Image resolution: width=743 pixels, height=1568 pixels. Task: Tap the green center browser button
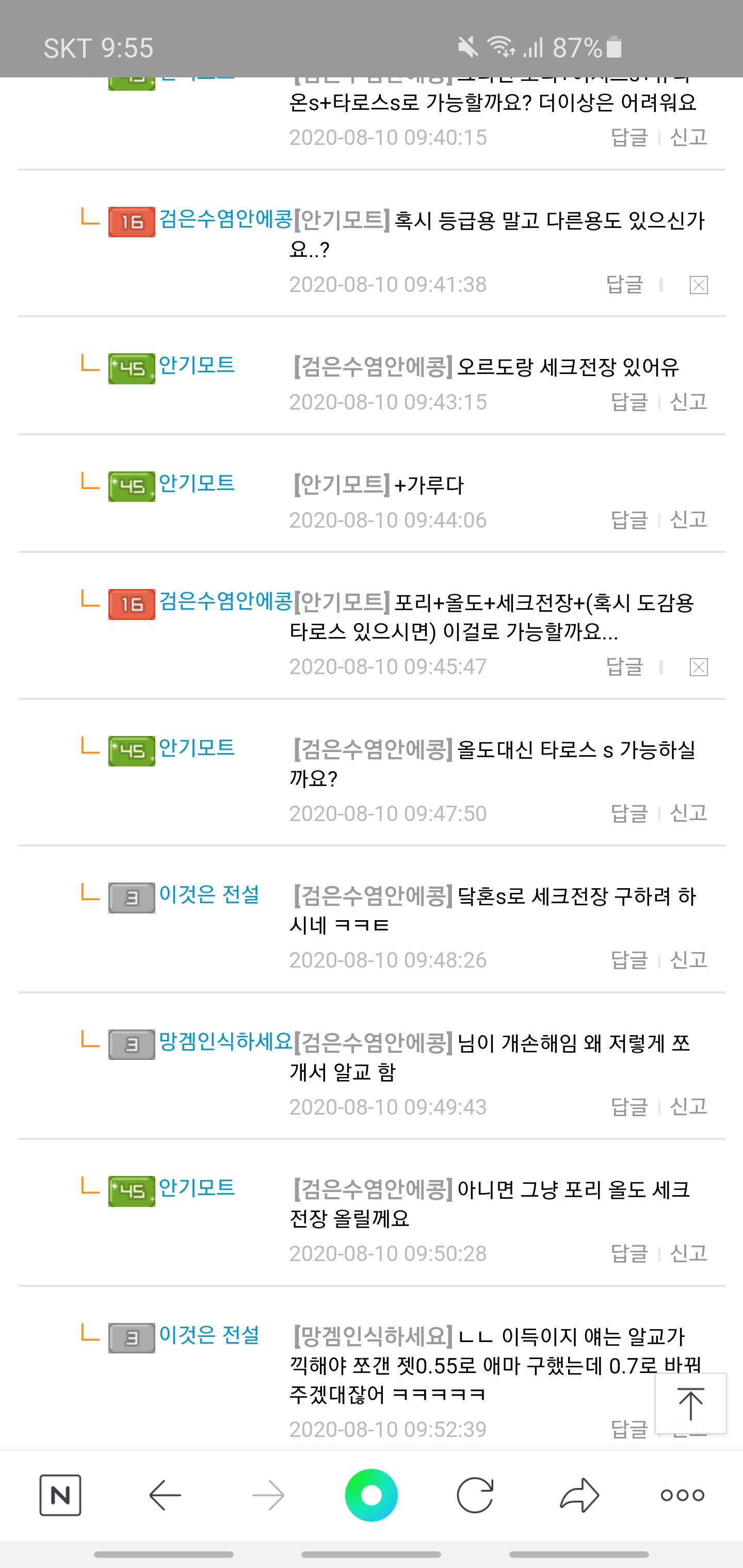tap(371, 1494)
